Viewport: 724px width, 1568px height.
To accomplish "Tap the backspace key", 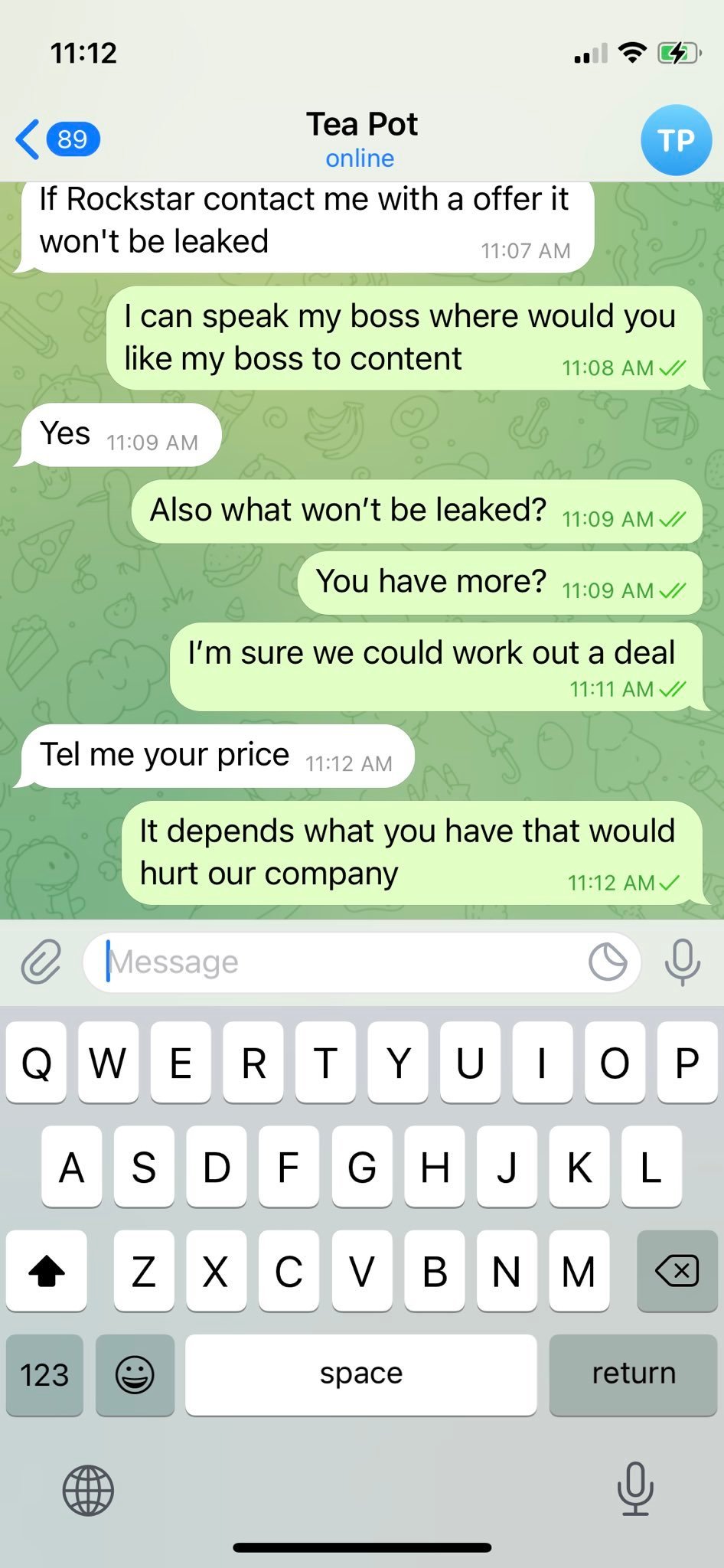I will tap(677, 1271).
